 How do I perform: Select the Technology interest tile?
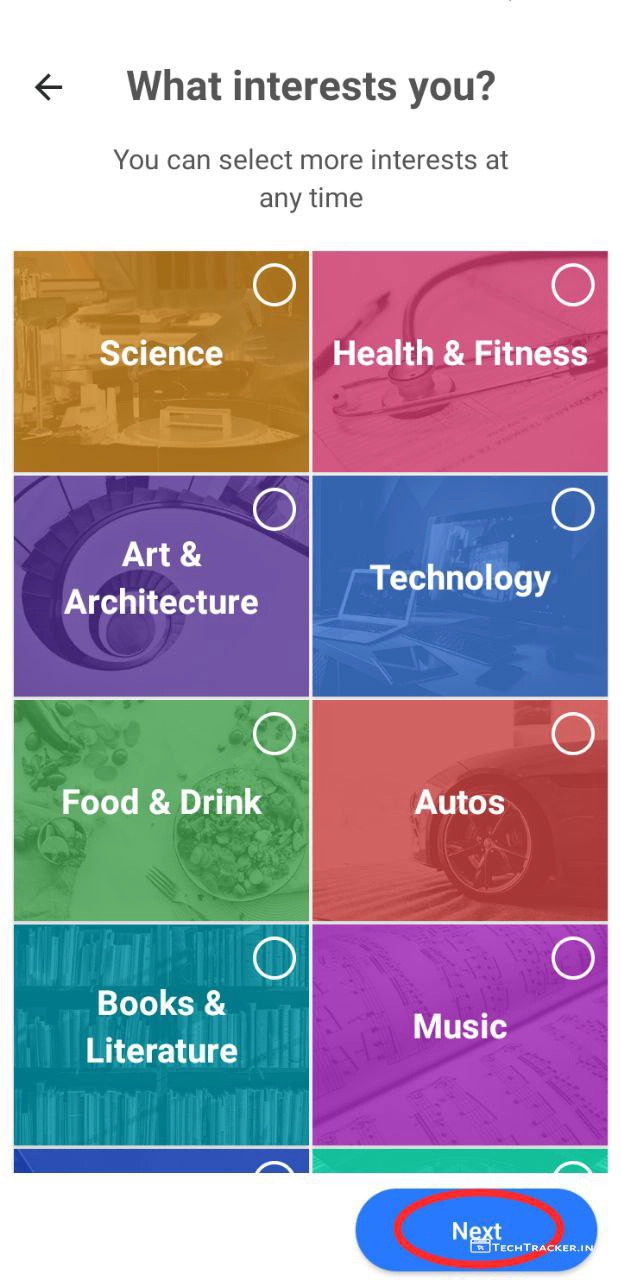click(x=460, y=585)
